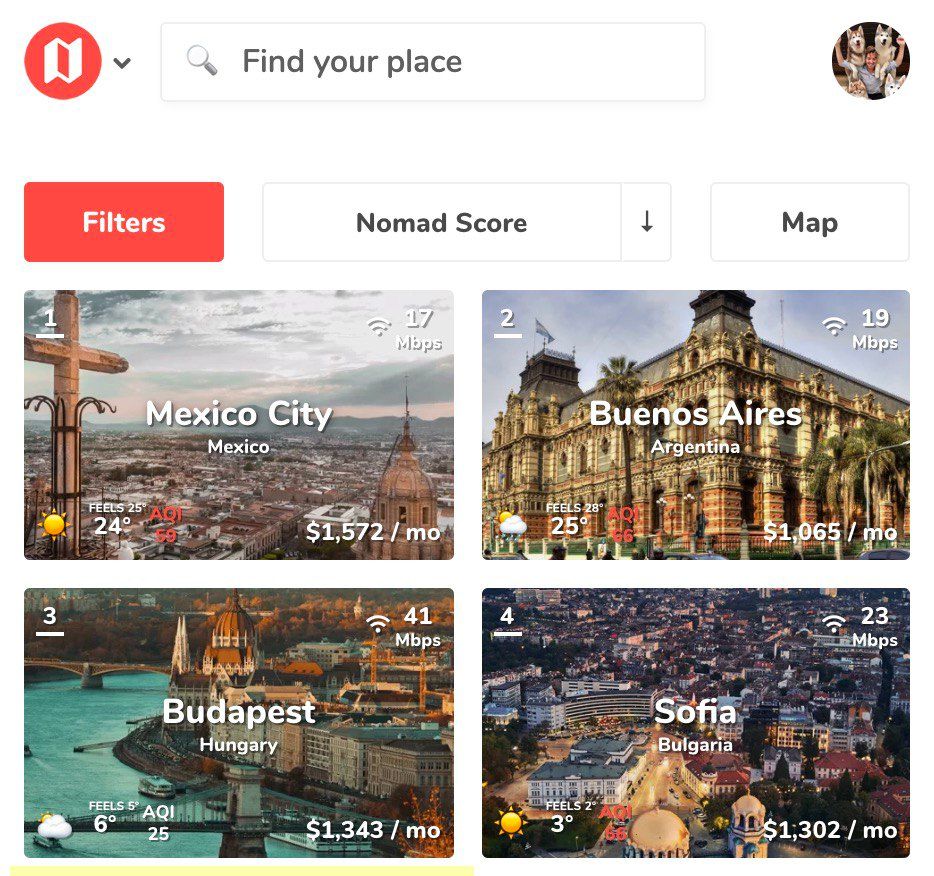934x876 pixels.
Task: Open the profile avatar
Action: click(870, 62)
